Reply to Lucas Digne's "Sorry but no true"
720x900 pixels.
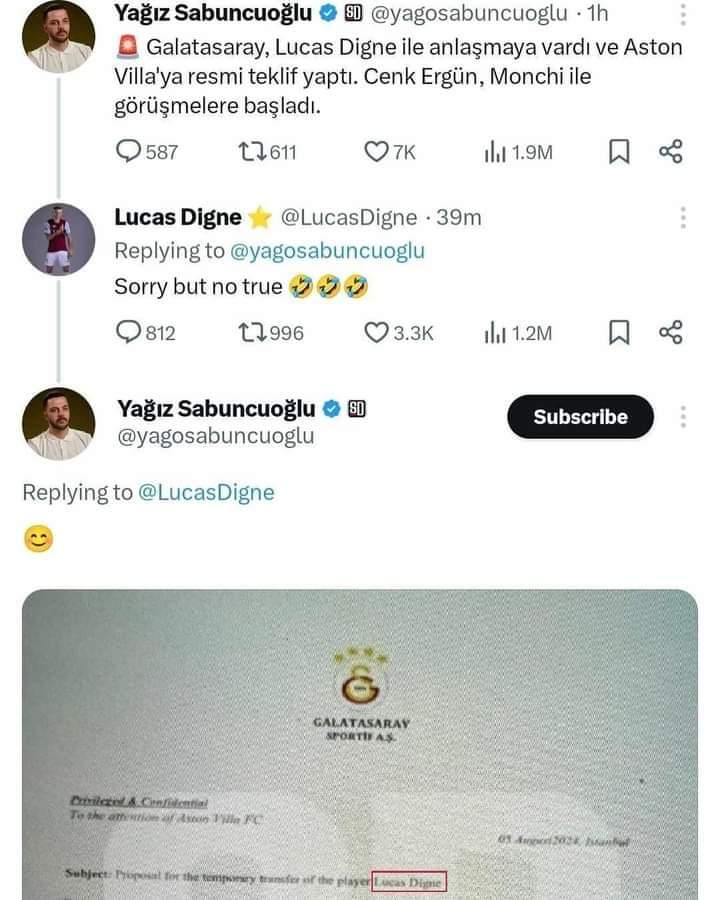tap(130, 332)
